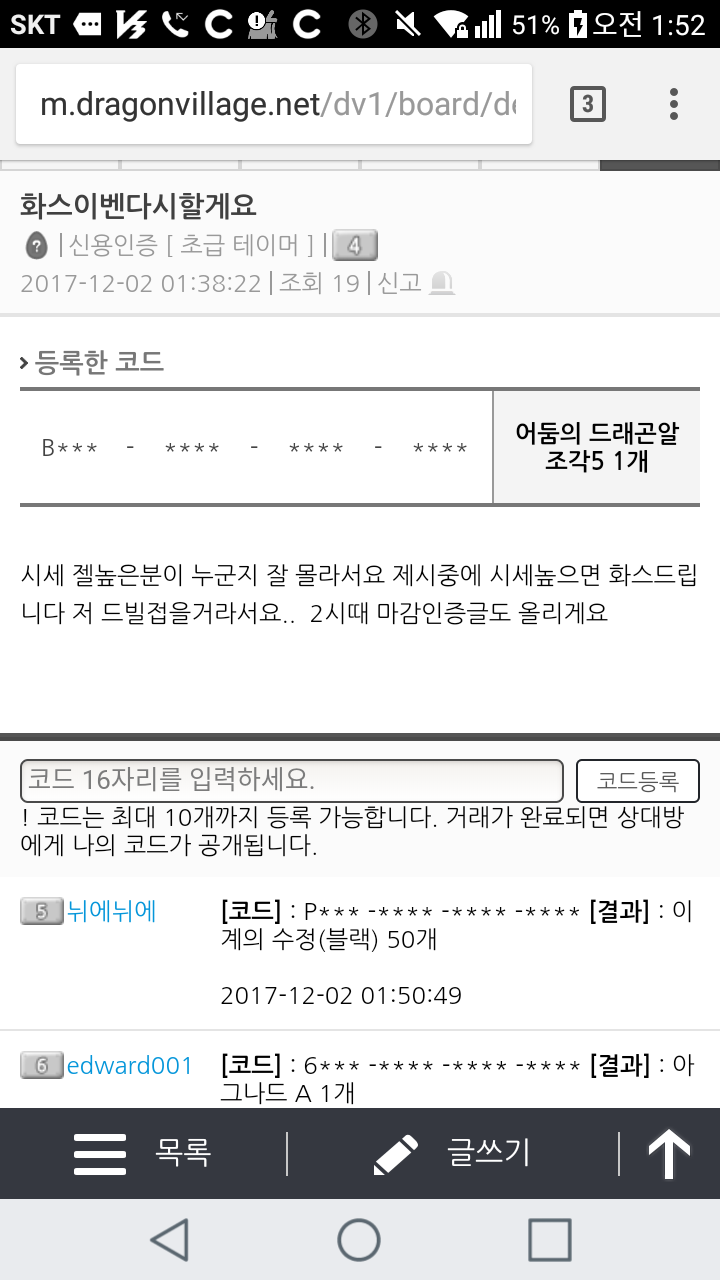720x1280 pixels.
Task: Tap the 코드등록 button
Action: pos(637,781)
